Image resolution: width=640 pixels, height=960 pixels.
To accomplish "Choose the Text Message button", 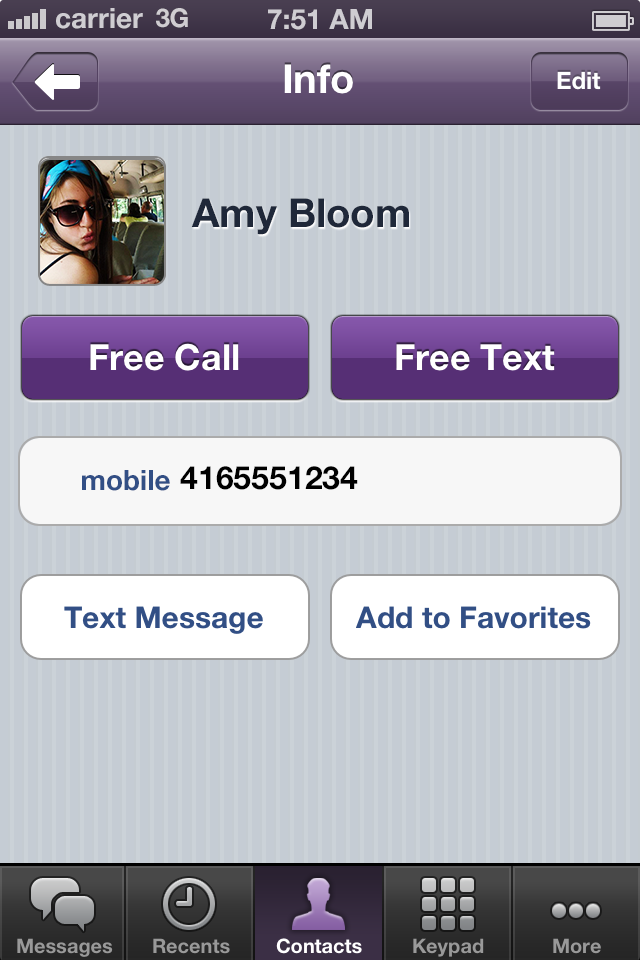I will pyautogui.click(x=165, y=617).
